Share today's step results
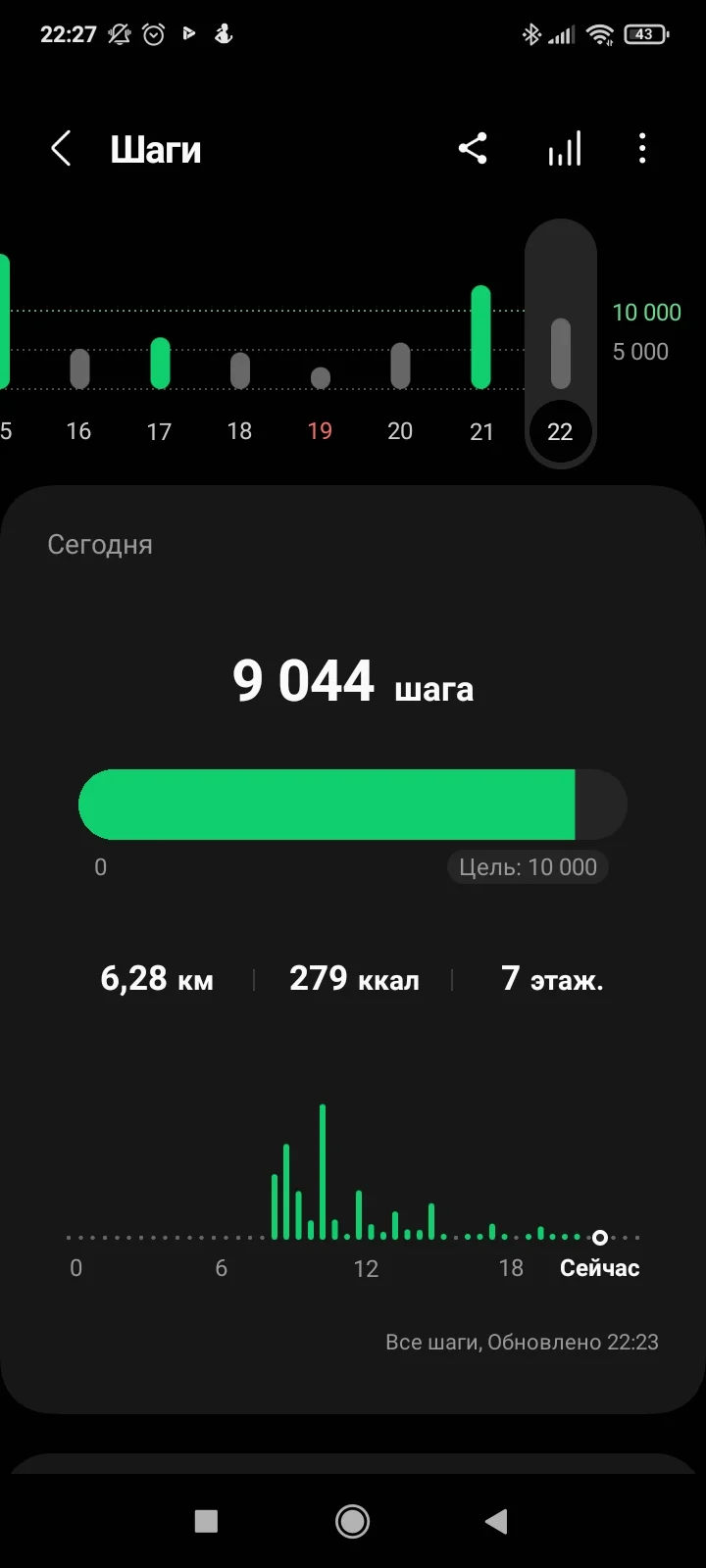The height and width of the screenshot is (1568, 706). click(x=473, y=149)
